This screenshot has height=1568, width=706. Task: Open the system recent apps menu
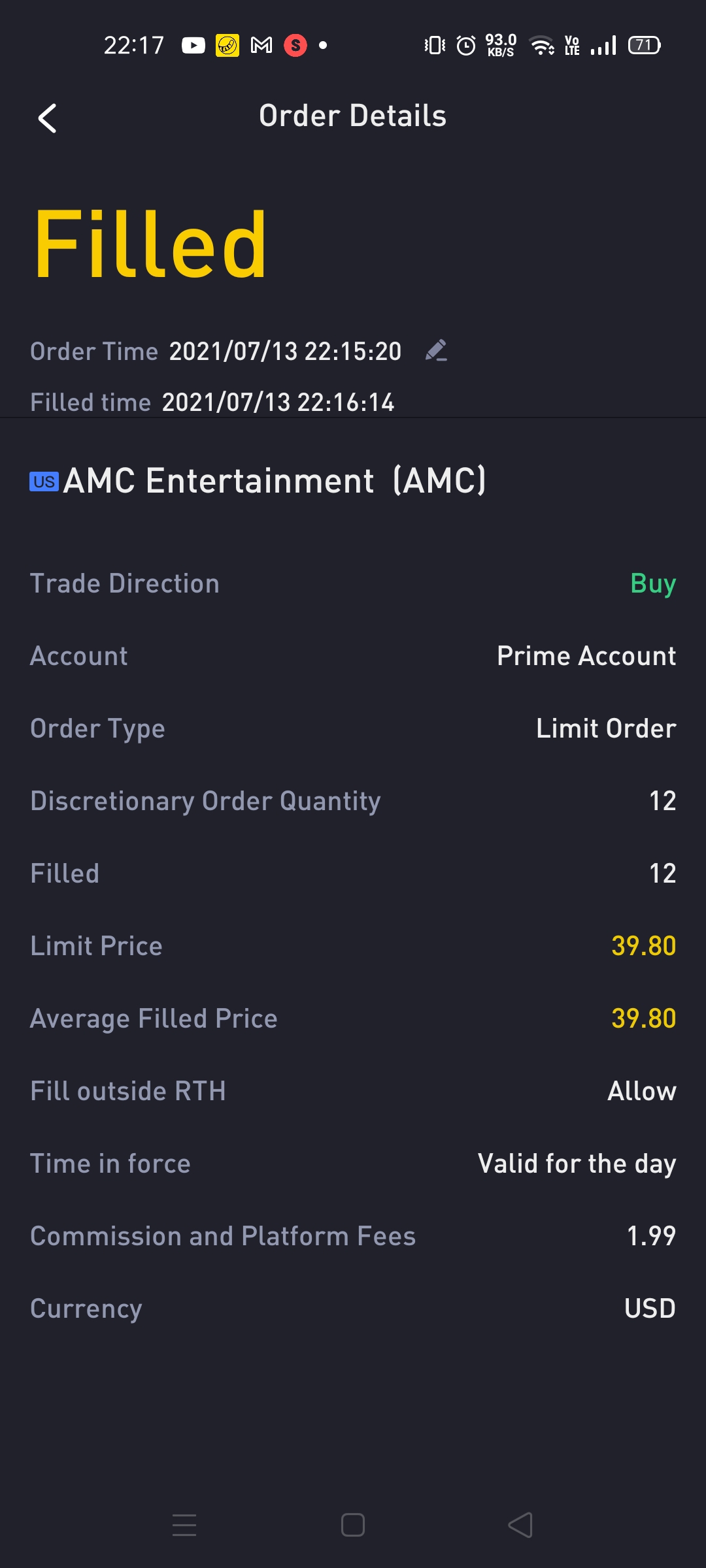[x=184, y=1526]
